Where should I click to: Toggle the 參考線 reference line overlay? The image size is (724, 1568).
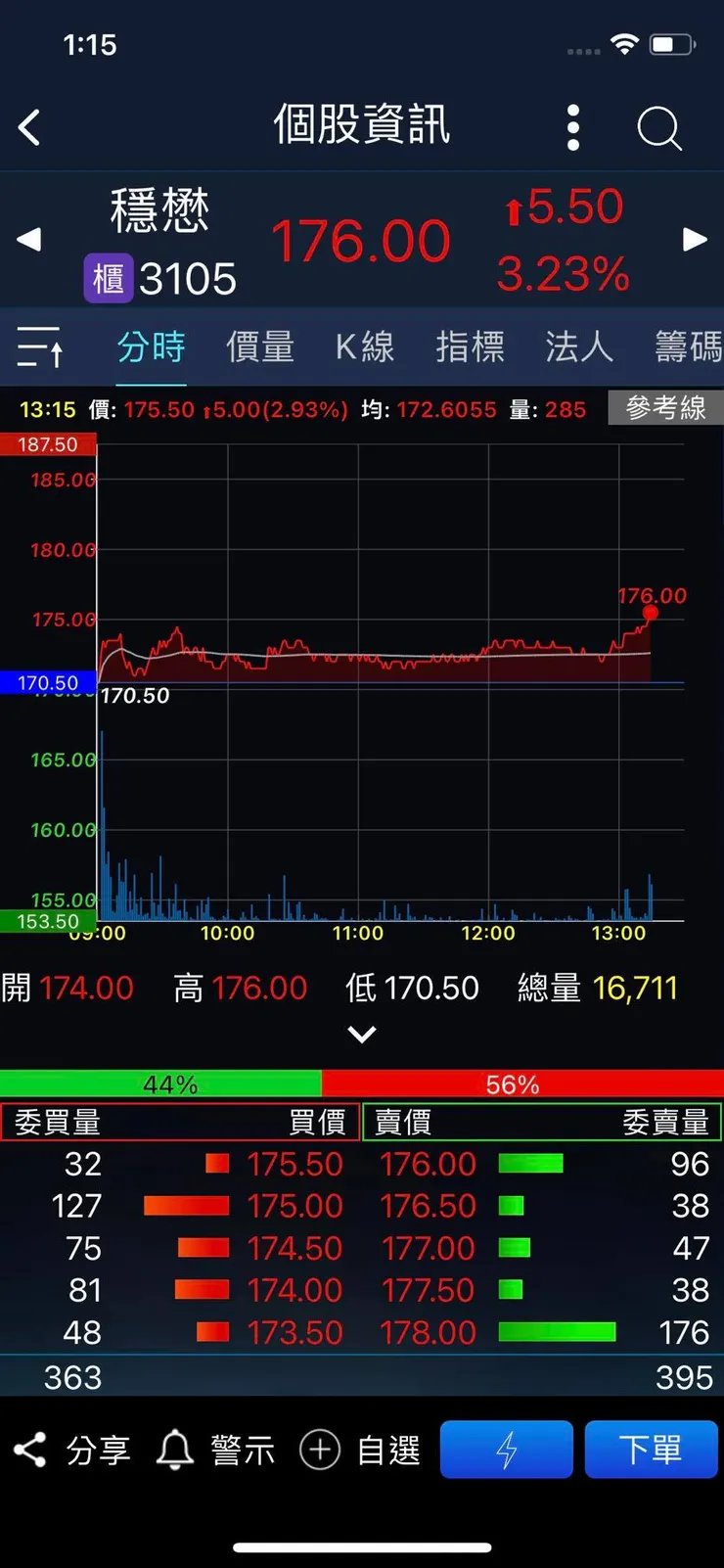point(667,408)
